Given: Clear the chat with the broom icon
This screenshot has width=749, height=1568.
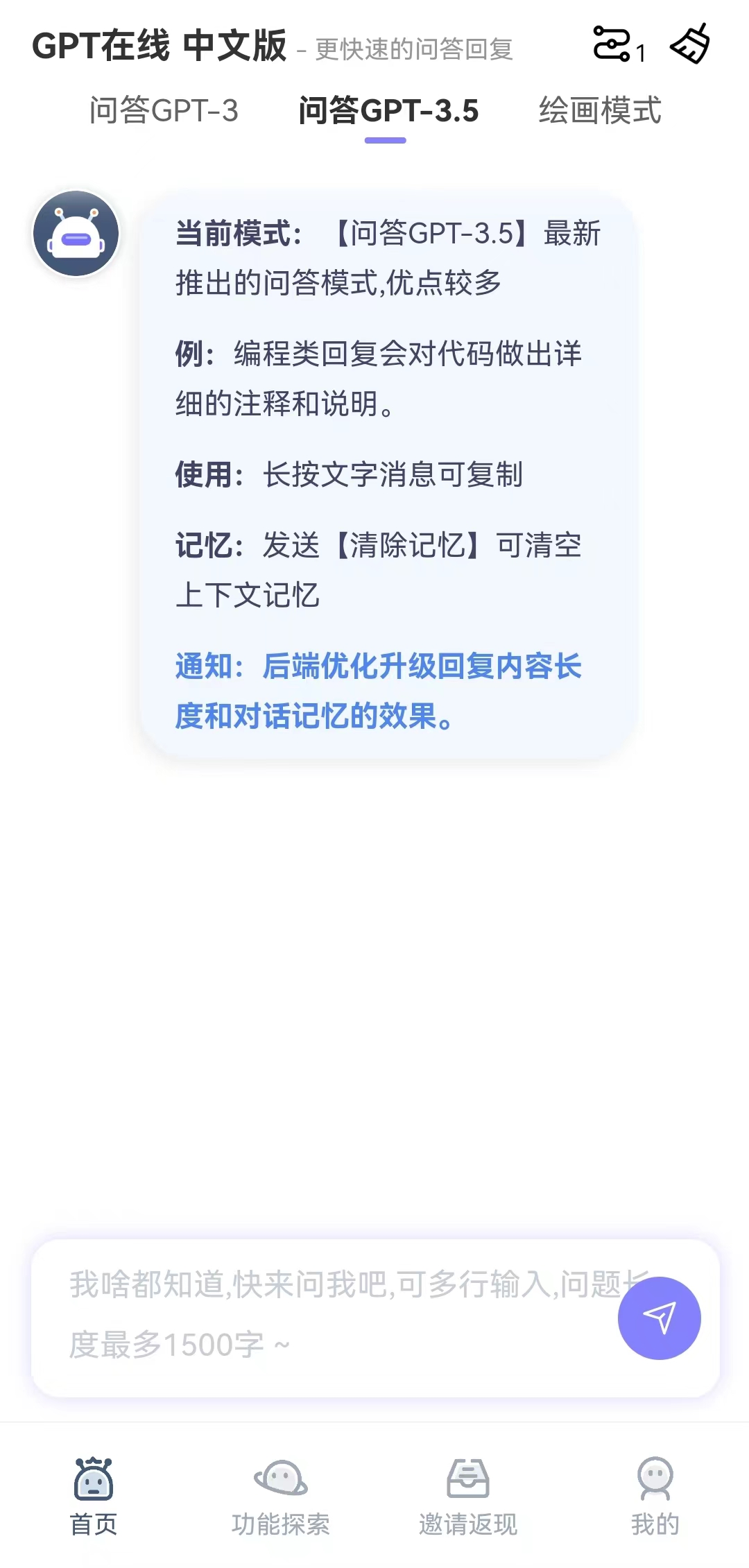Looking at the screenshot, I should pyautogui.click(x=690, y=44).
